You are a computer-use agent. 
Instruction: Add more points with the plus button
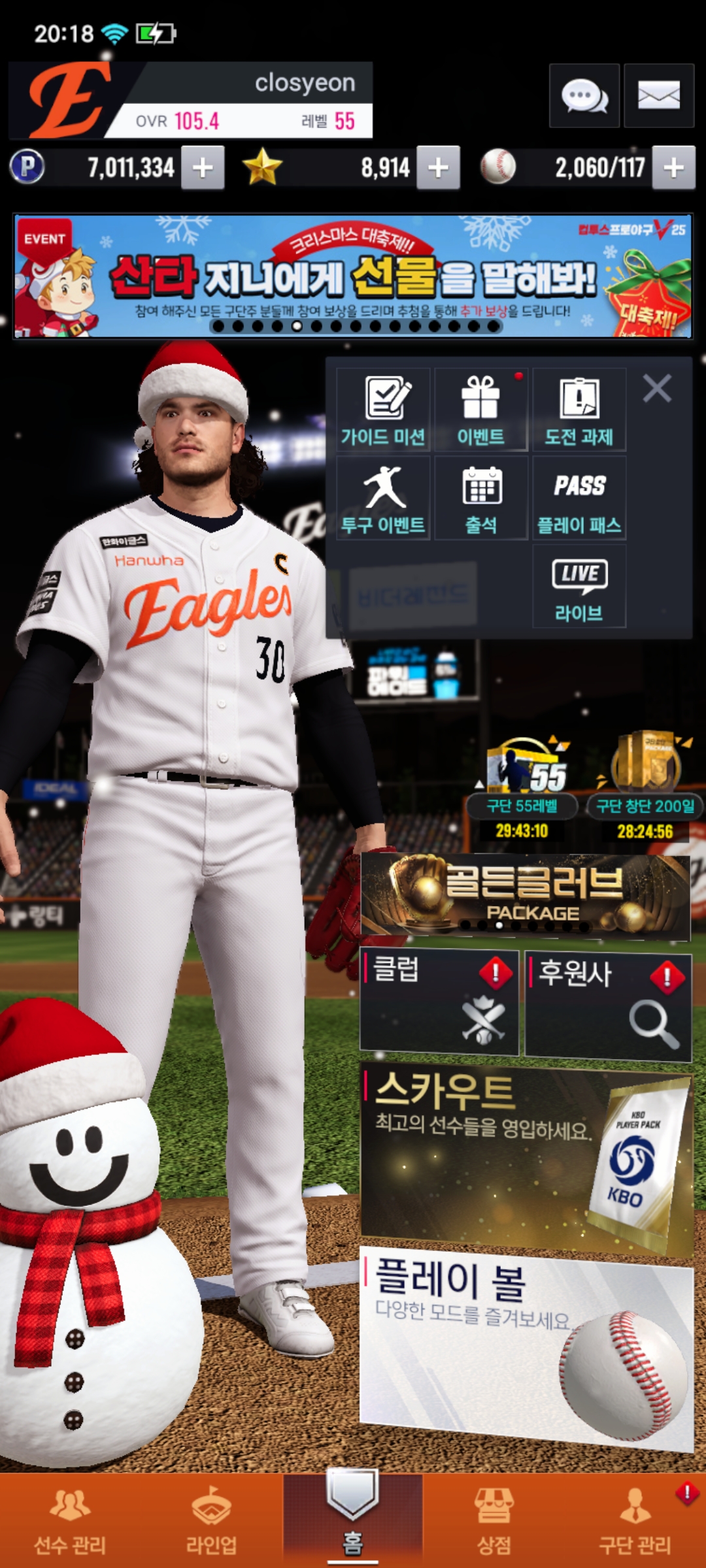coord(203,168)
